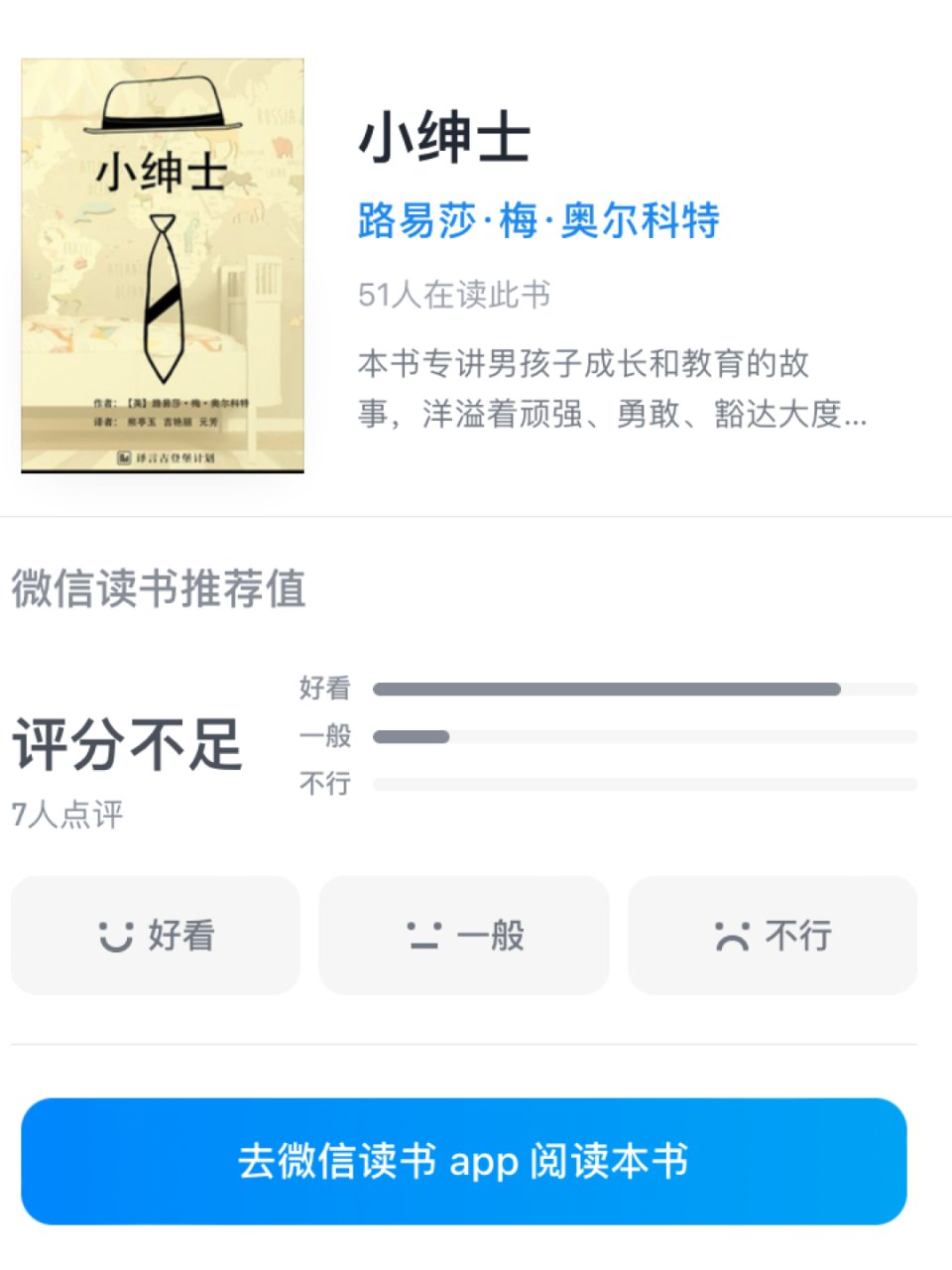Click the book title 小绅士

444,137
